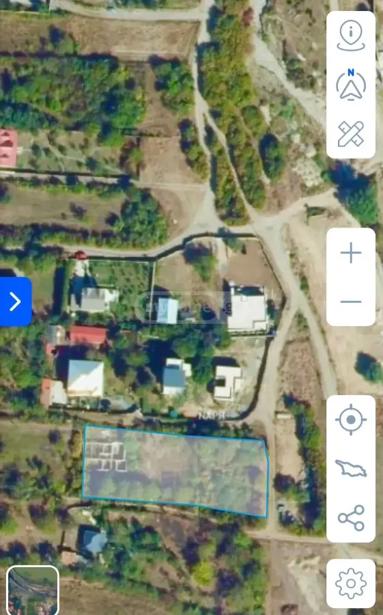
Task: Center map on my location
Action: click(351, 419)
